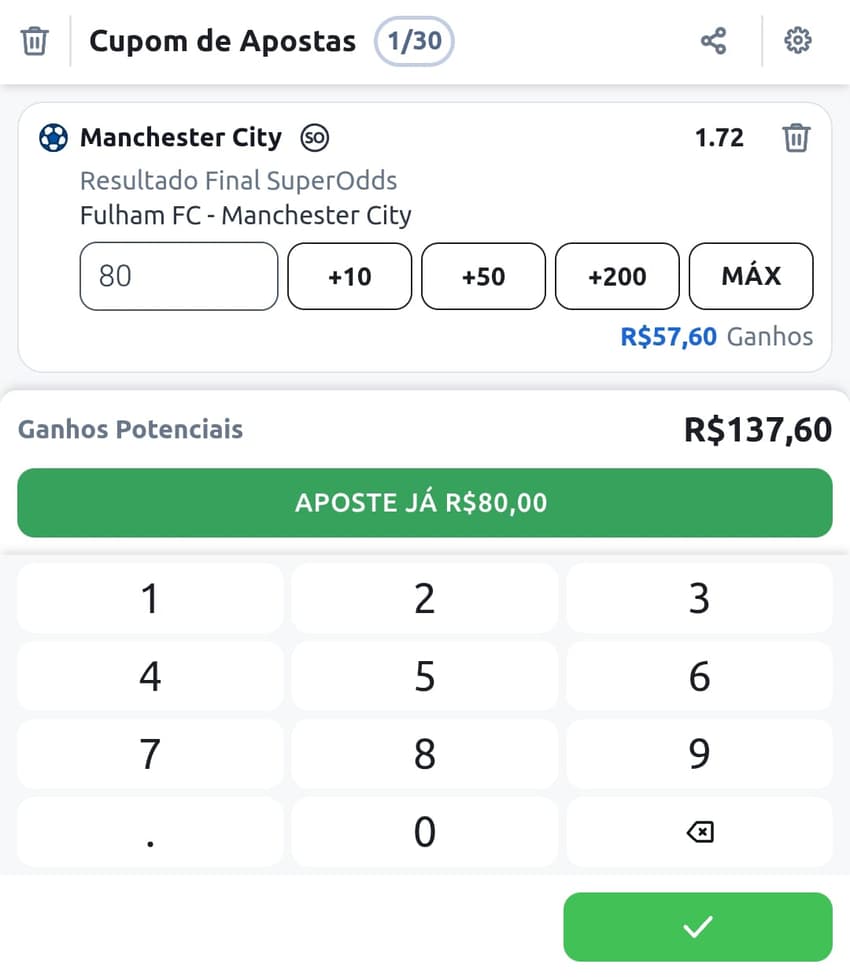Add R$10 to the stake

(x=349, y=277)
